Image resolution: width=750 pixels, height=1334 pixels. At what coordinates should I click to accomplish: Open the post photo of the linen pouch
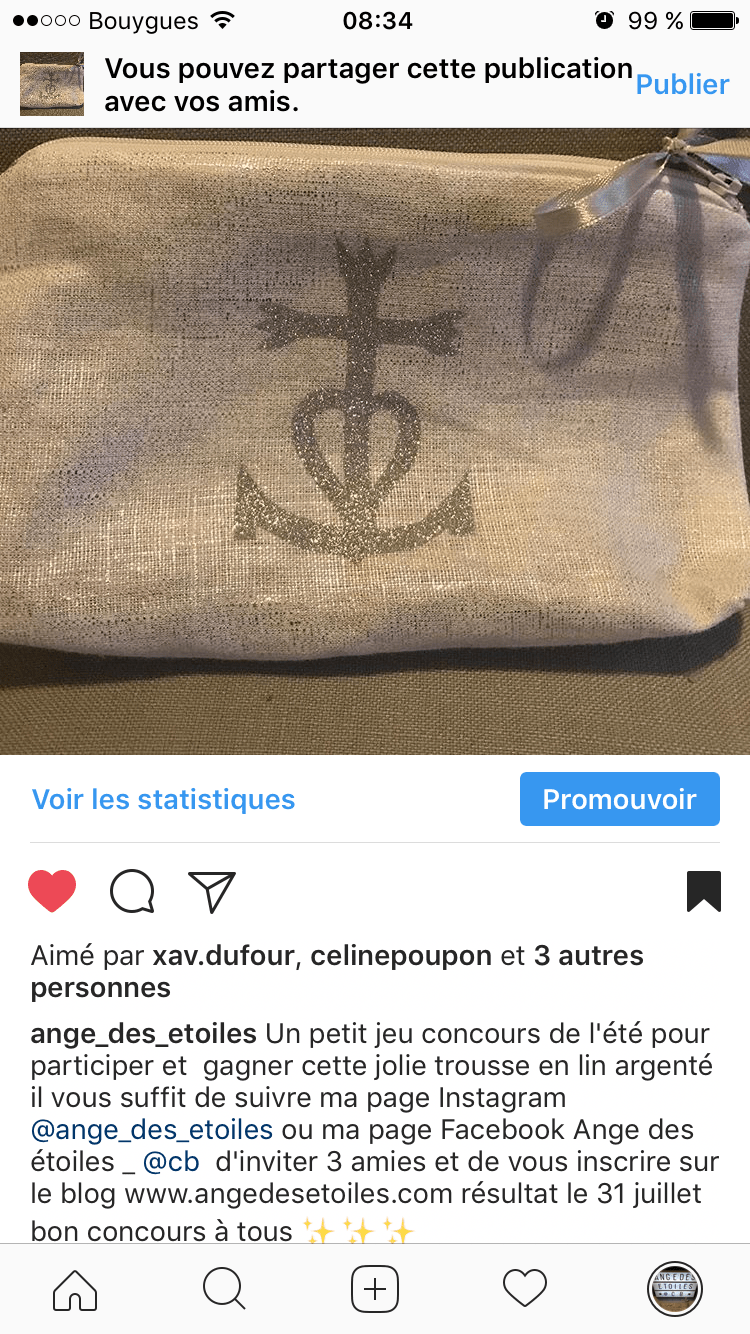375,440
